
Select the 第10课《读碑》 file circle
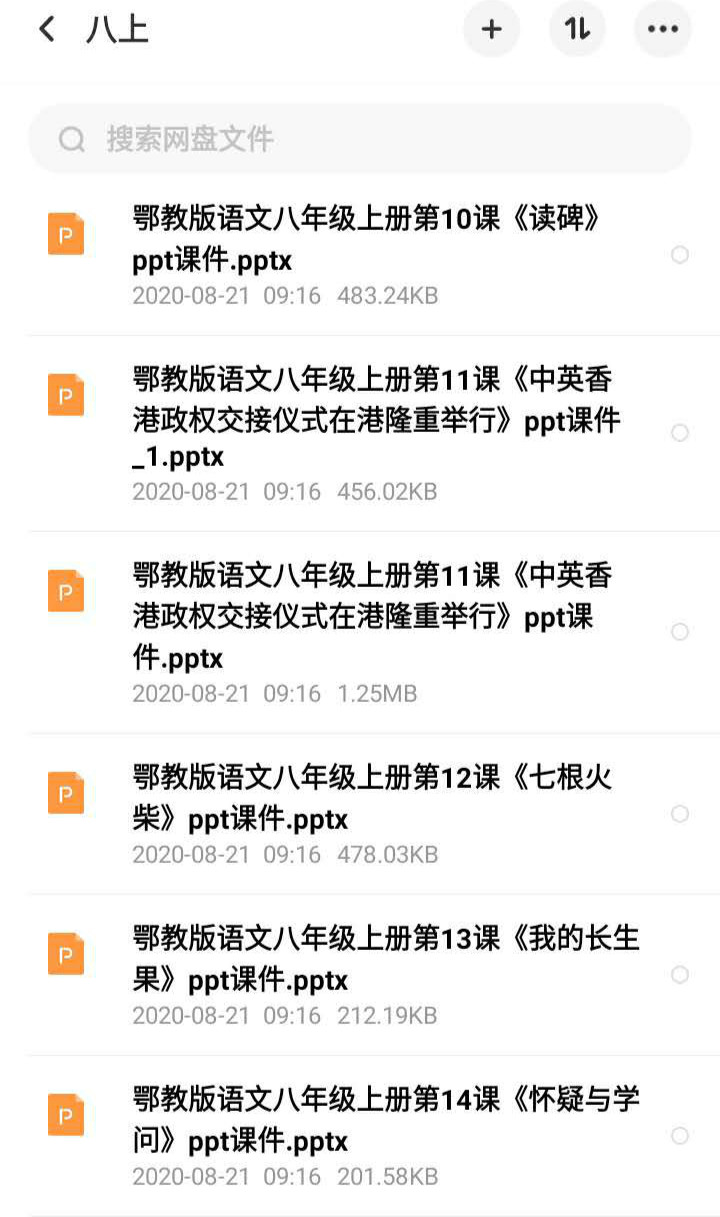click(x=680, y=255)
